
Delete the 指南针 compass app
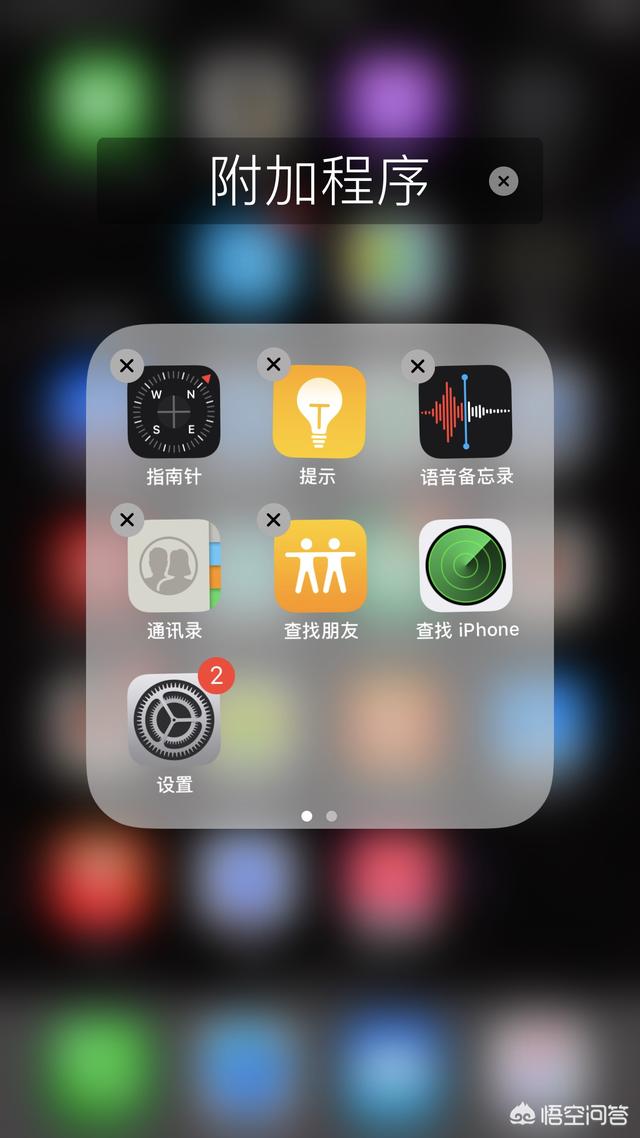pos(127,366)
